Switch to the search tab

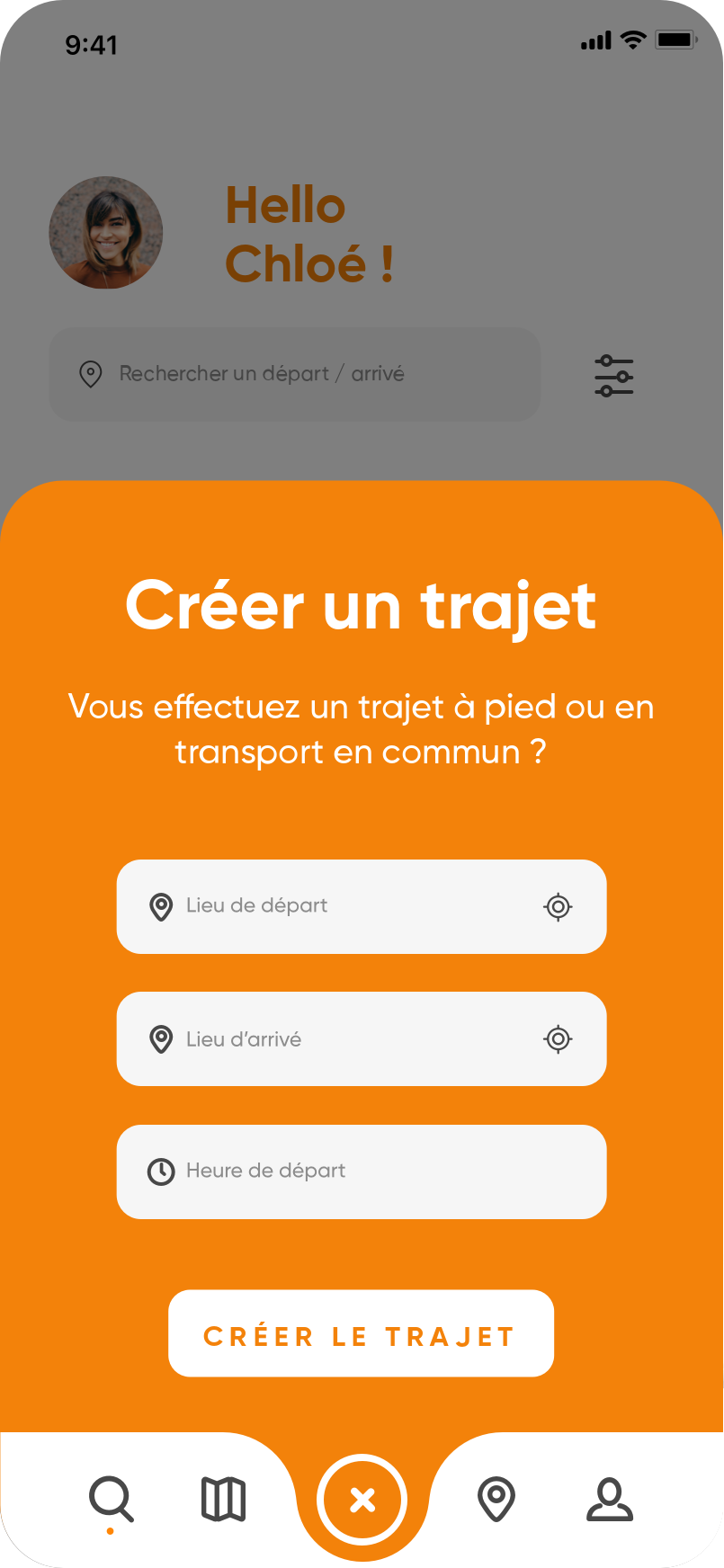[112, 1500]
